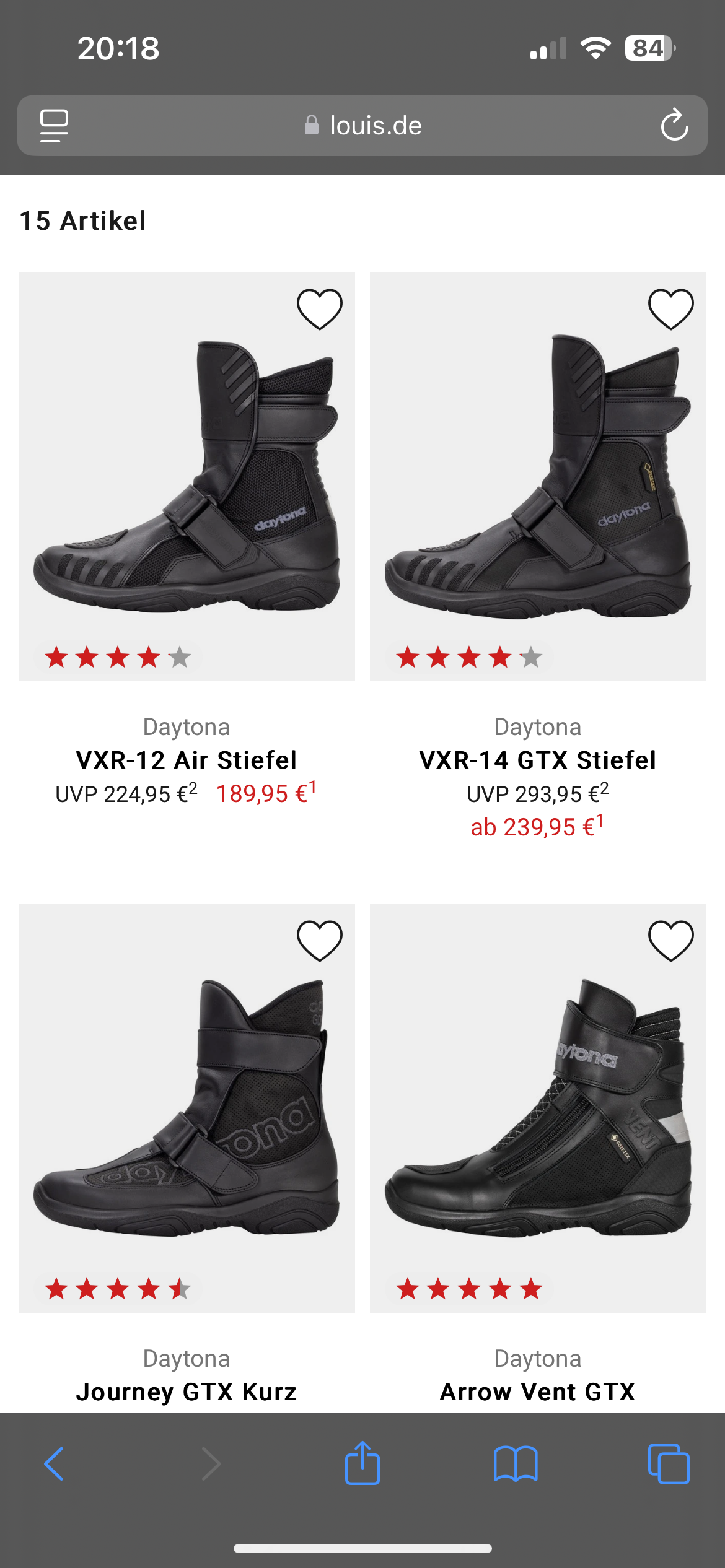Favorite the Journey GTX Kurz boot

pos(319,940)
